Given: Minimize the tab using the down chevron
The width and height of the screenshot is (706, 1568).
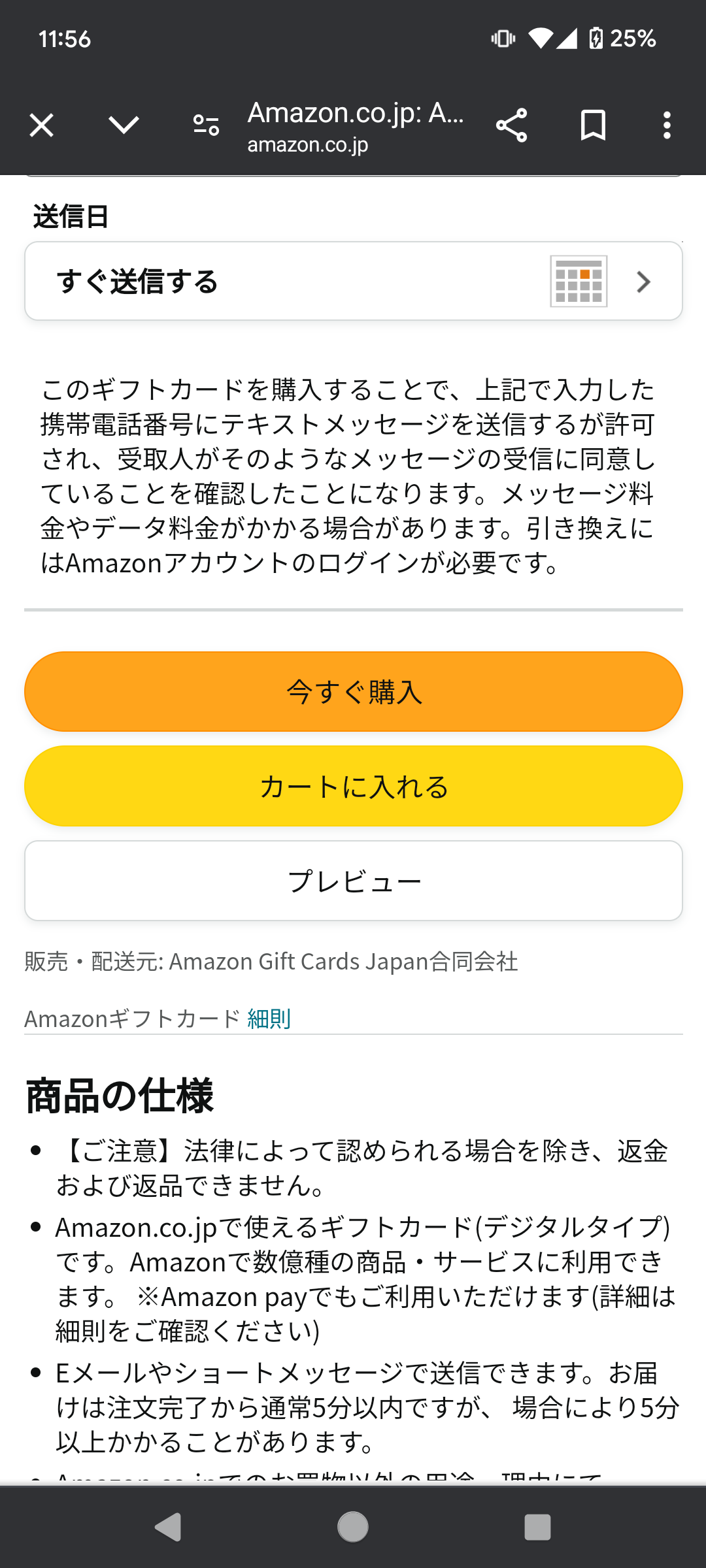Looking at the screenshot, I should click(x=124, y=125).
